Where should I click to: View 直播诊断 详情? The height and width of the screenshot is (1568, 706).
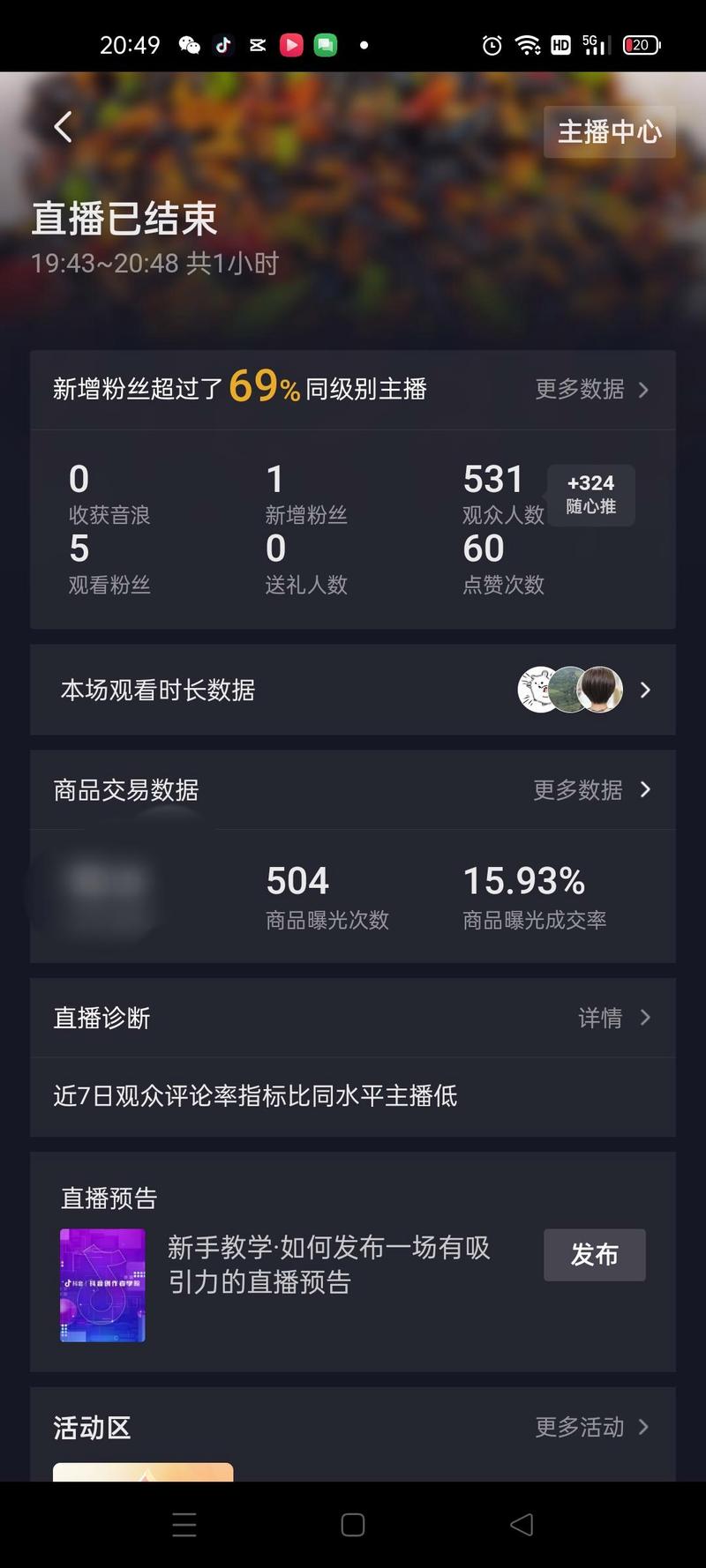pyautogui.click(x=613, y=1018)
